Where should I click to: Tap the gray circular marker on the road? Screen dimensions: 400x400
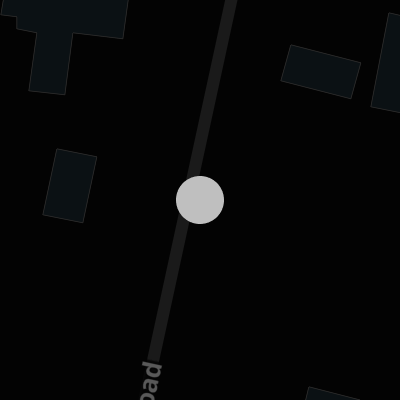(x=200, y=200)
